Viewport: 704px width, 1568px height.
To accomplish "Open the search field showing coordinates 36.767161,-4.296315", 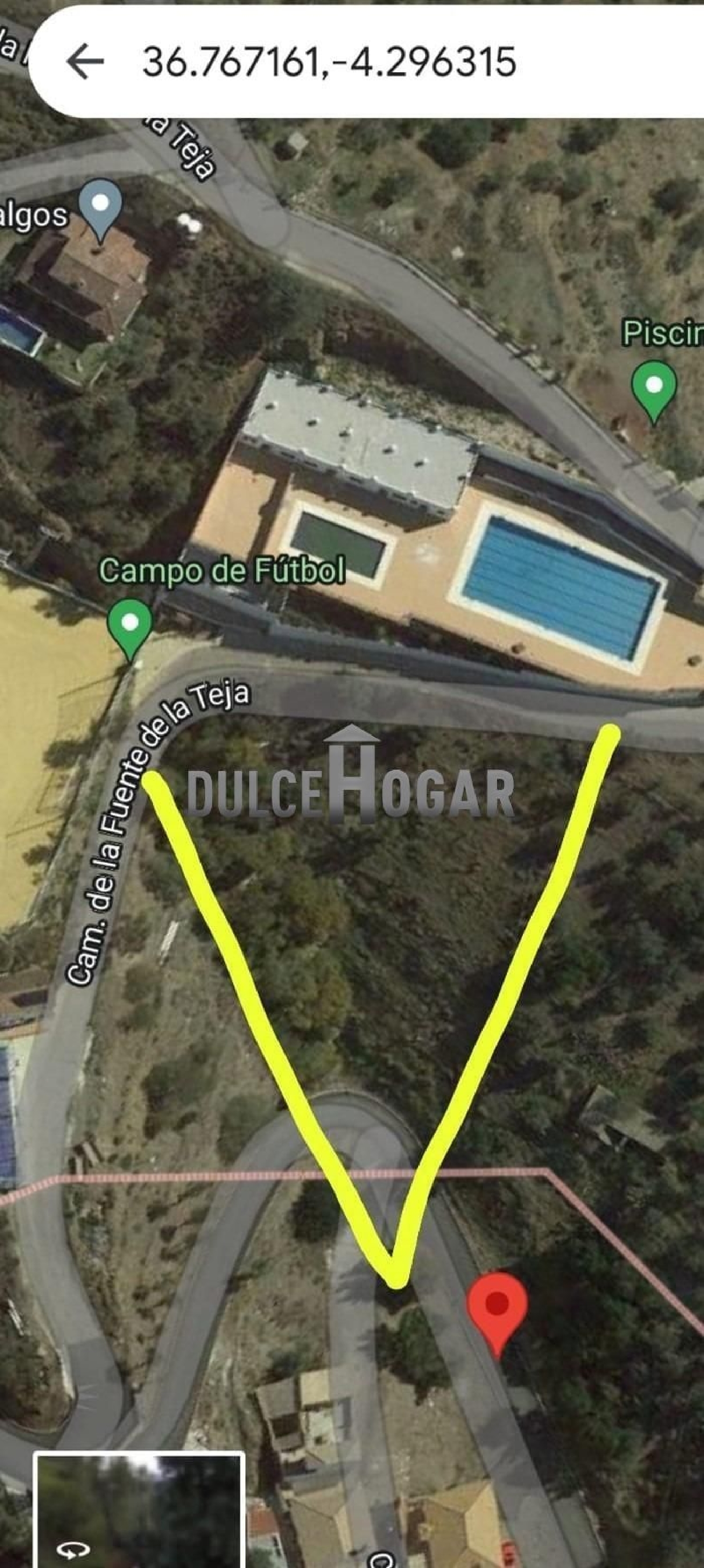I will point(329,62).
